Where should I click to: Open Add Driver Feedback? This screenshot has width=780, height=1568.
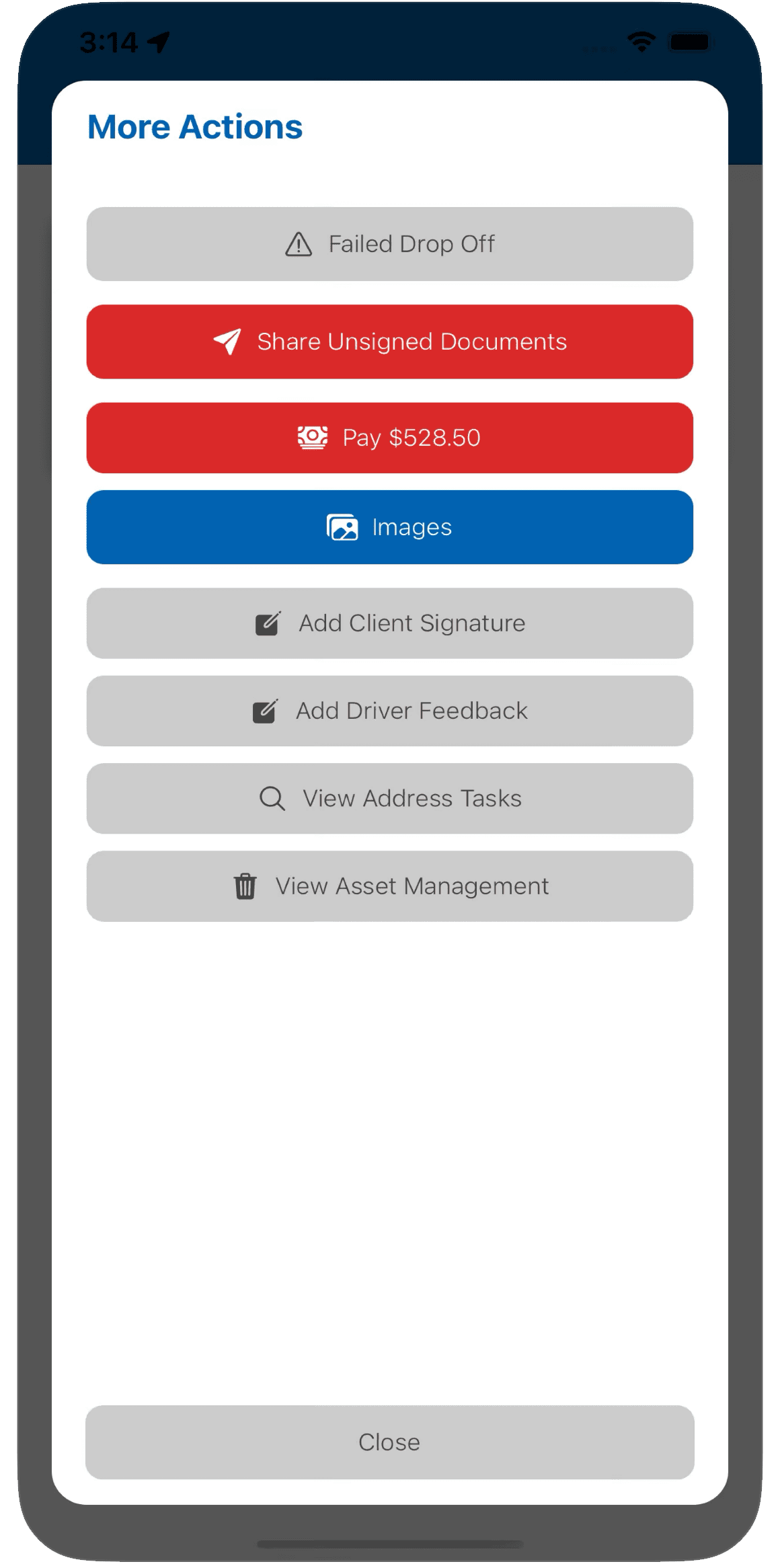[390, 711]
